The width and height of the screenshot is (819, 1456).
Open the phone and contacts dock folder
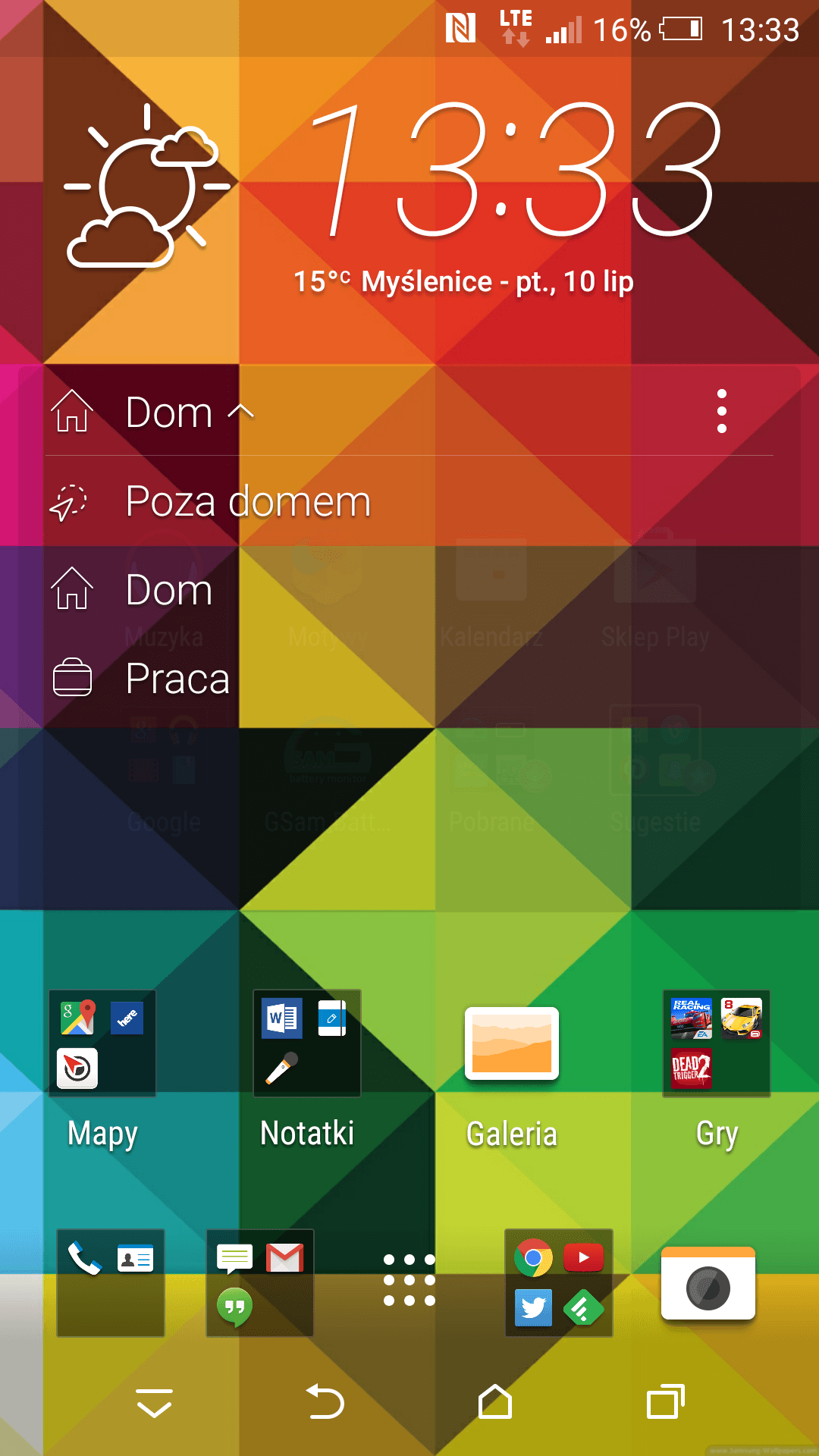click(111, 1282)
